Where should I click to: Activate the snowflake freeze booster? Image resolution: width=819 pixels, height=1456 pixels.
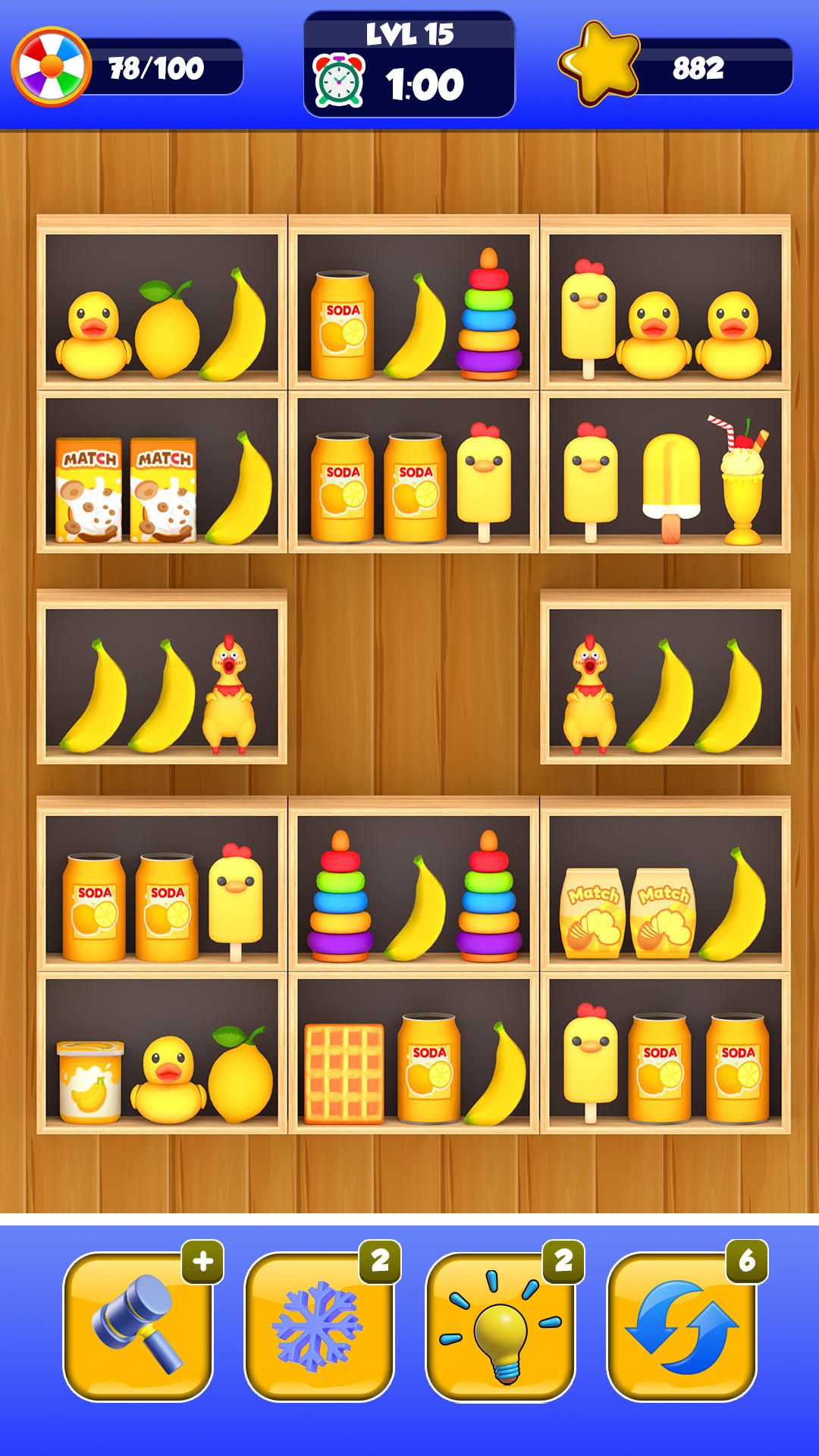(x=318, y=1326)
